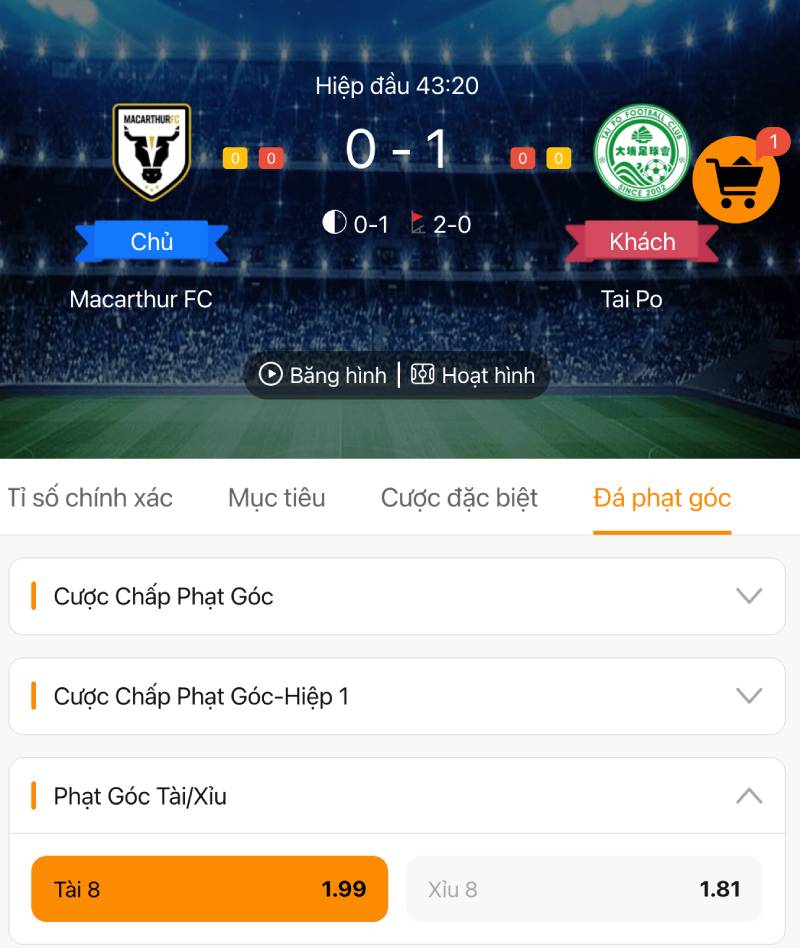The height and width of the screenshot is (948, 800).
Task: Select the Cược đặc biệt tab
Action: (x=459, y=498)
